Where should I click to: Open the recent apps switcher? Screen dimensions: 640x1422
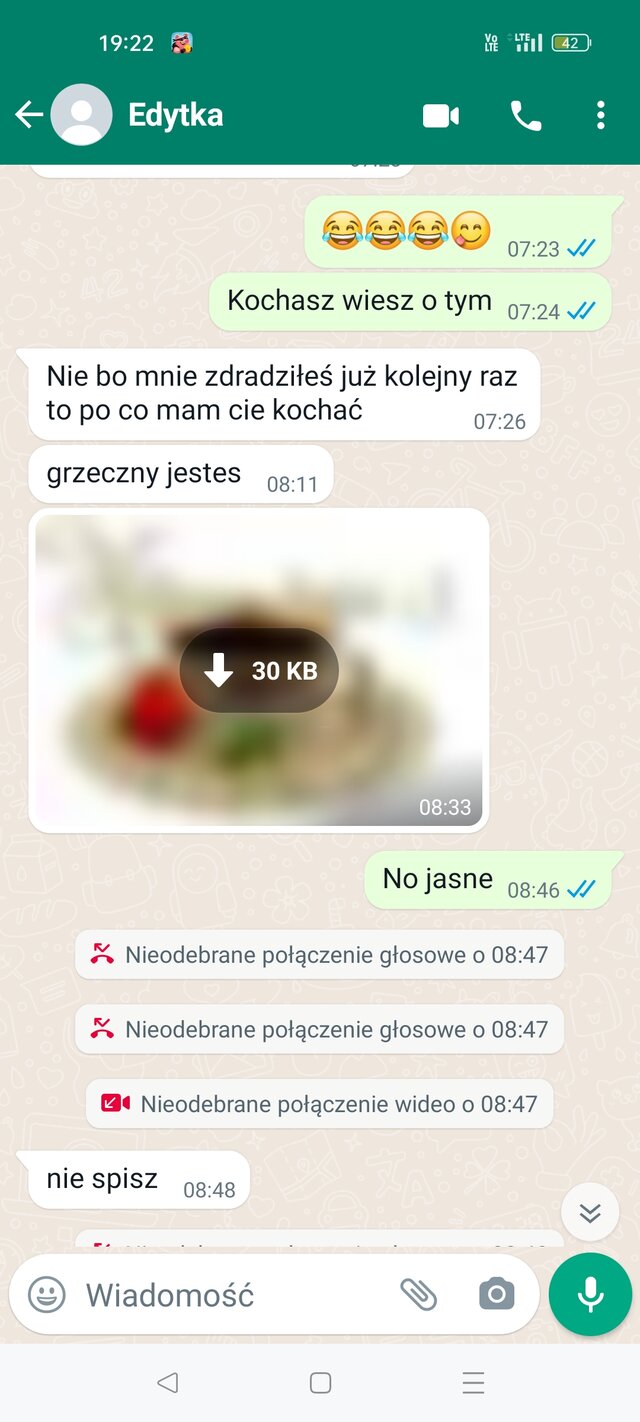coord(473,1383)
